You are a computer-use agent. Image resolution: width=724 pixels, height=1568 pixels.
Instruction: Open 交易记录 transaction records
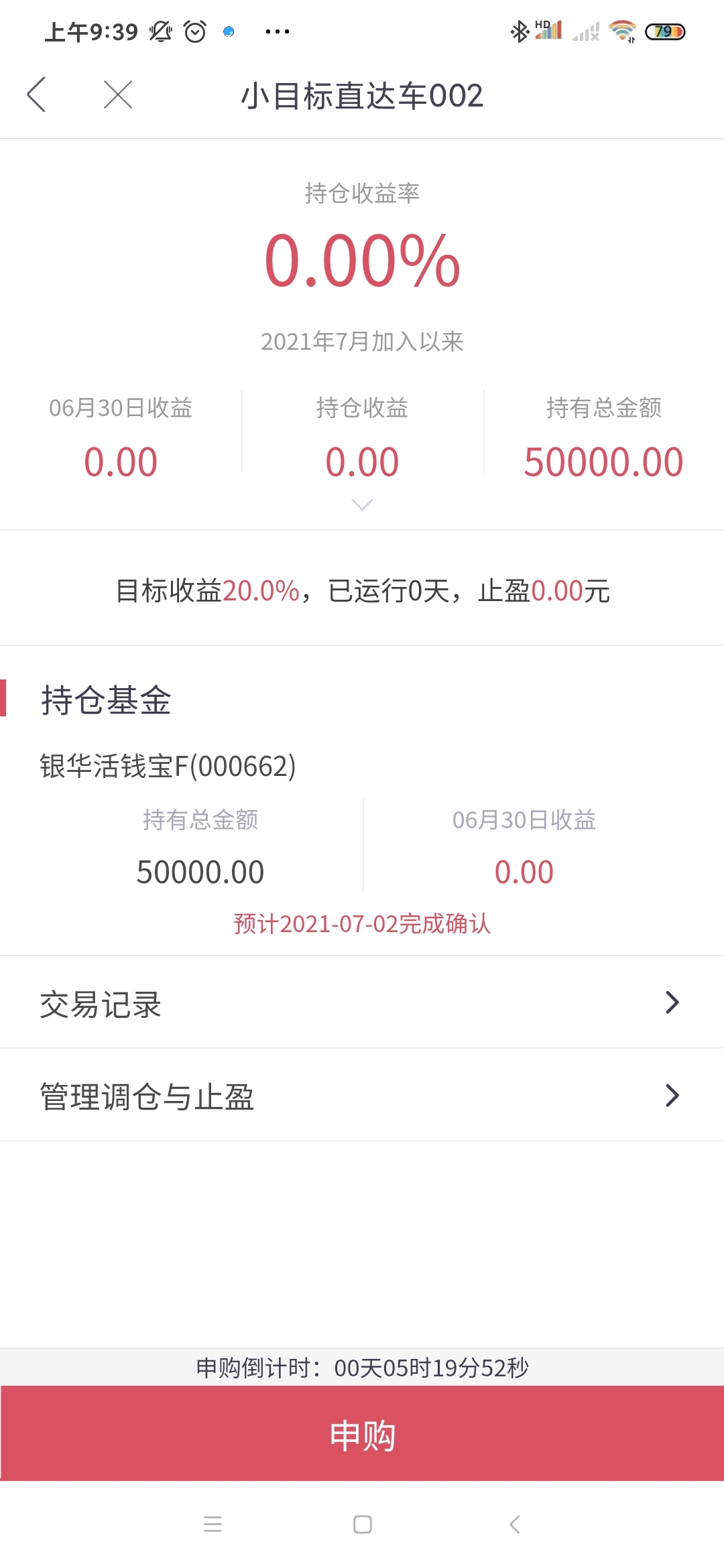[x=362, y=1003]
